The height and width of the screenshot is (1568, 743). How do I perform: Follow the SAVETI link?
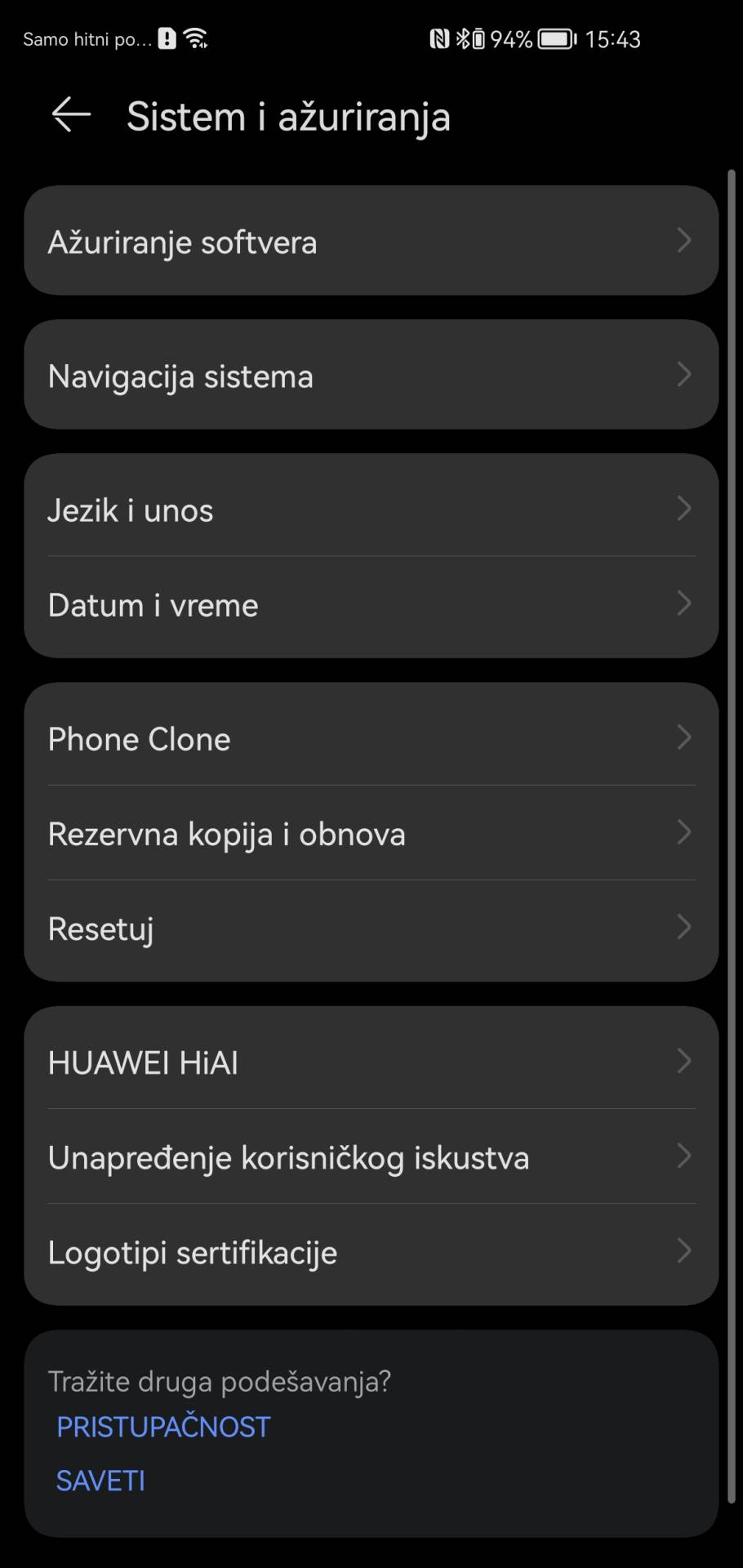[x=100, y=1481]
